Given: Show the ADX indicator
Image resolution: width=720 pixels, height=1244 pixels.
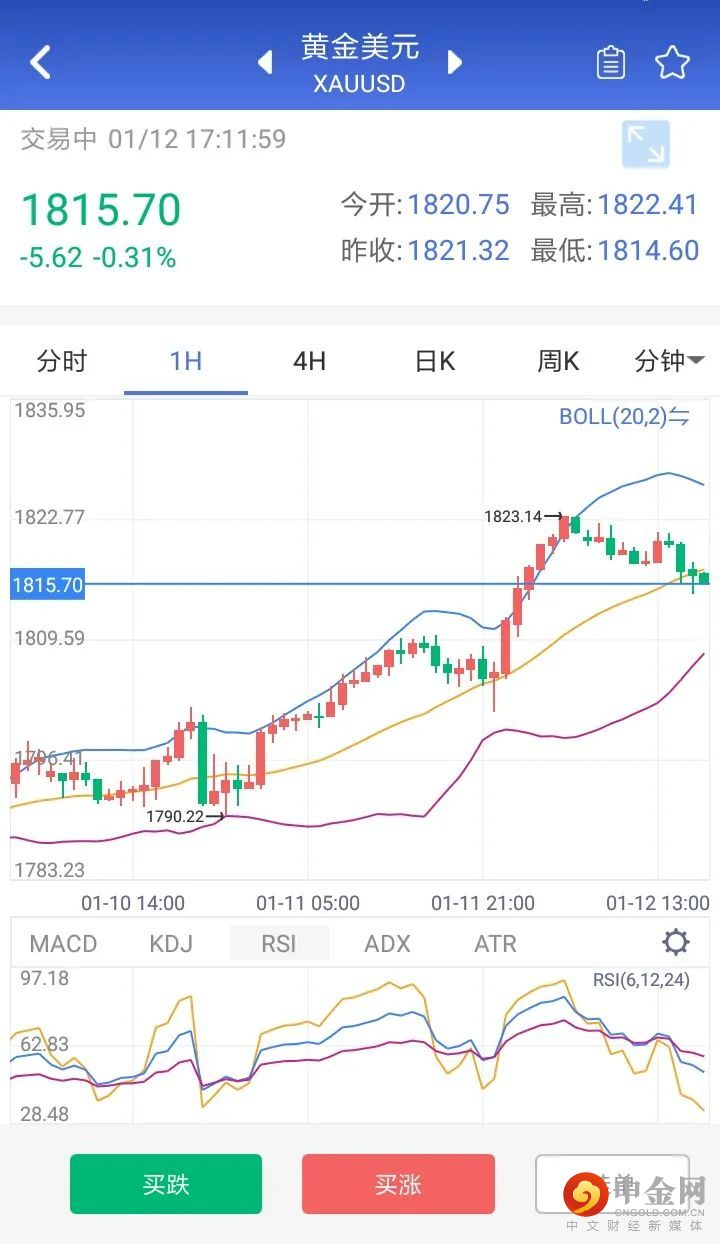Looking at the screenshot, I should (x=388, y=943).
